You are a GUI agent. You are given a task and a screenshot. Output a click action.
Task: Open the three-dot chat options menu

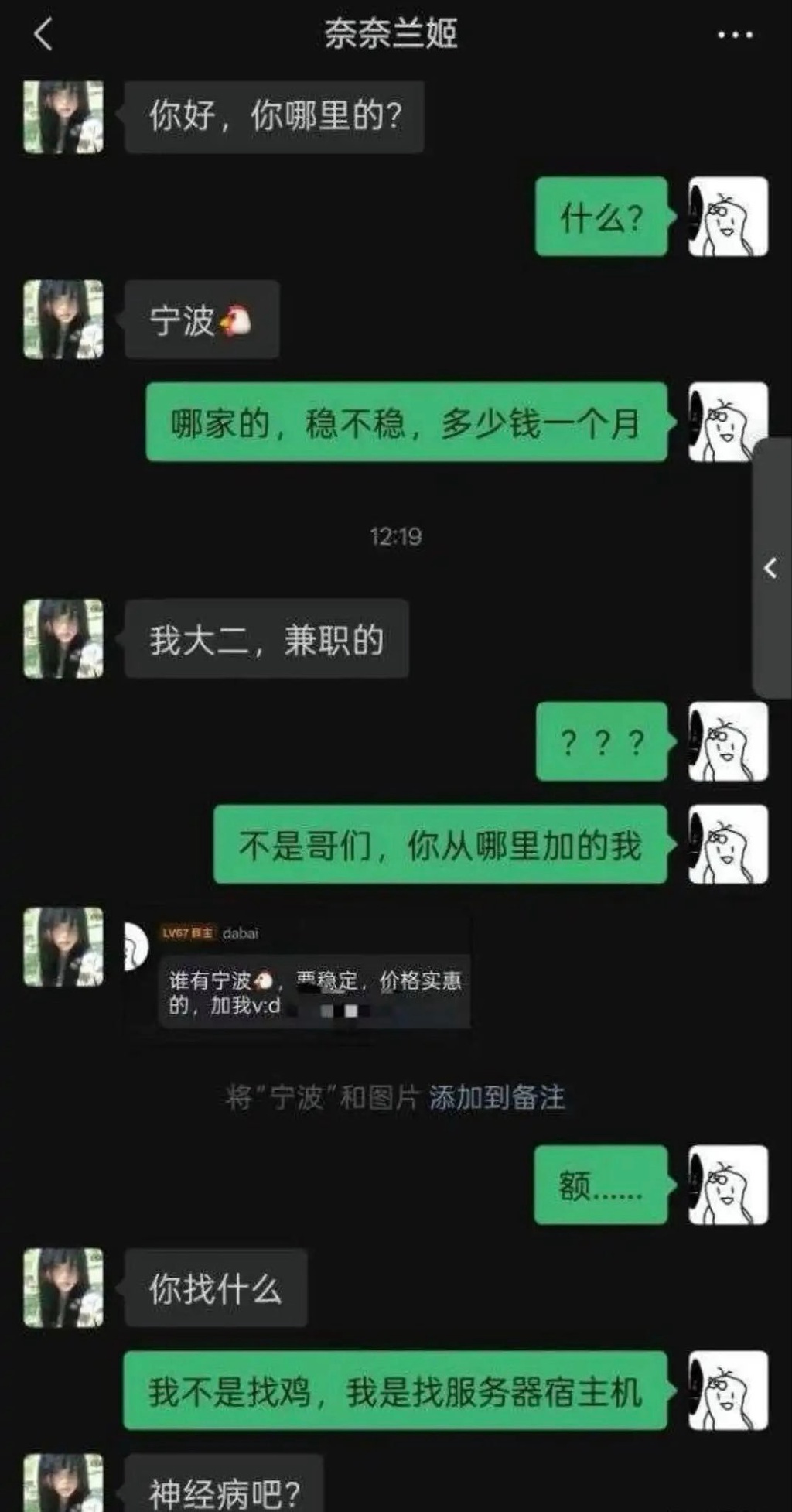pyautogui.click(x=734, y=35)
